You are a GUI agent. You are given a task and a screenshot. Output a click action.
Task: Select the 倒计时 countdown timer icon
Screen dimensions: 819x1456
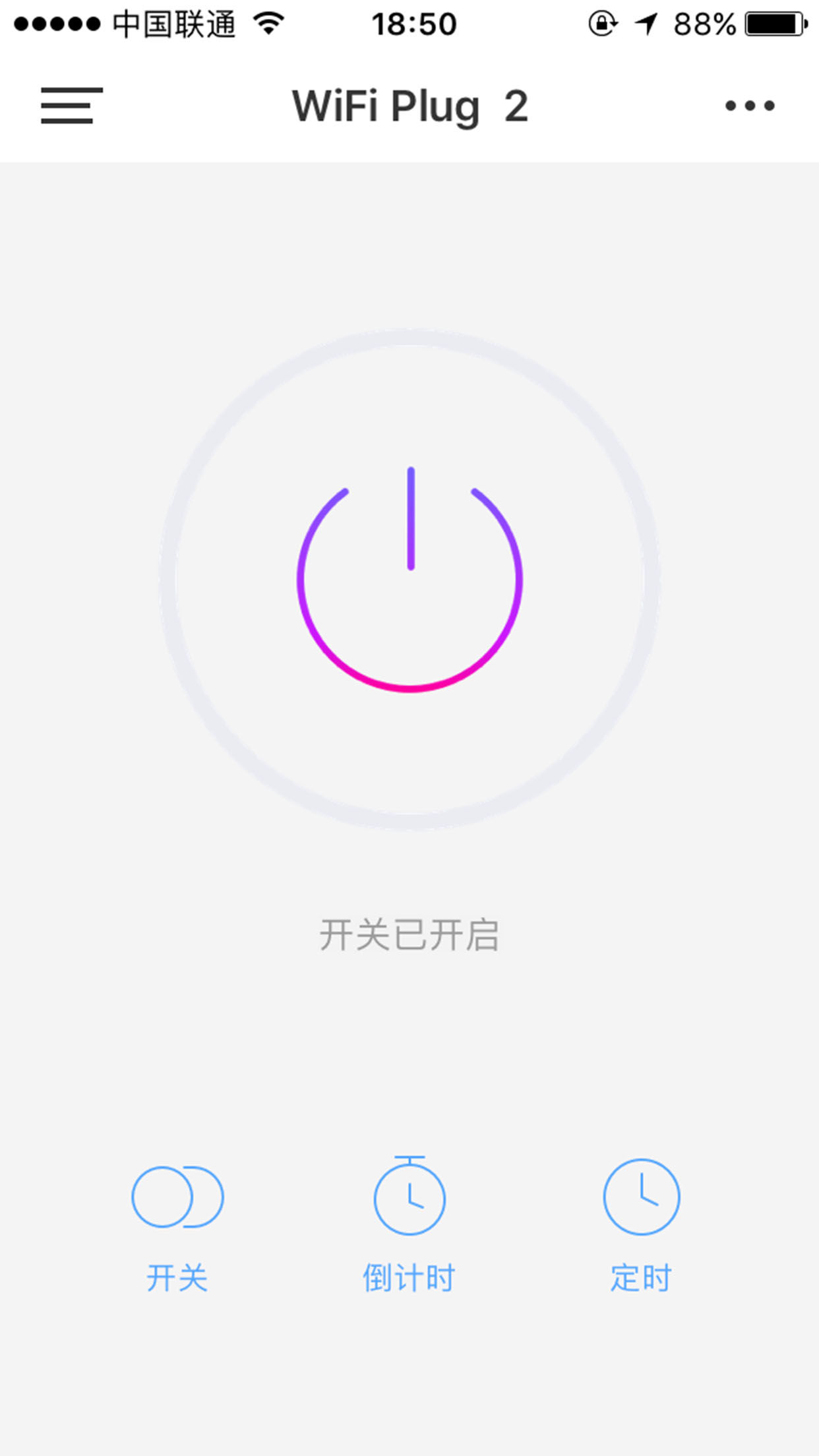coord(409,1200)
